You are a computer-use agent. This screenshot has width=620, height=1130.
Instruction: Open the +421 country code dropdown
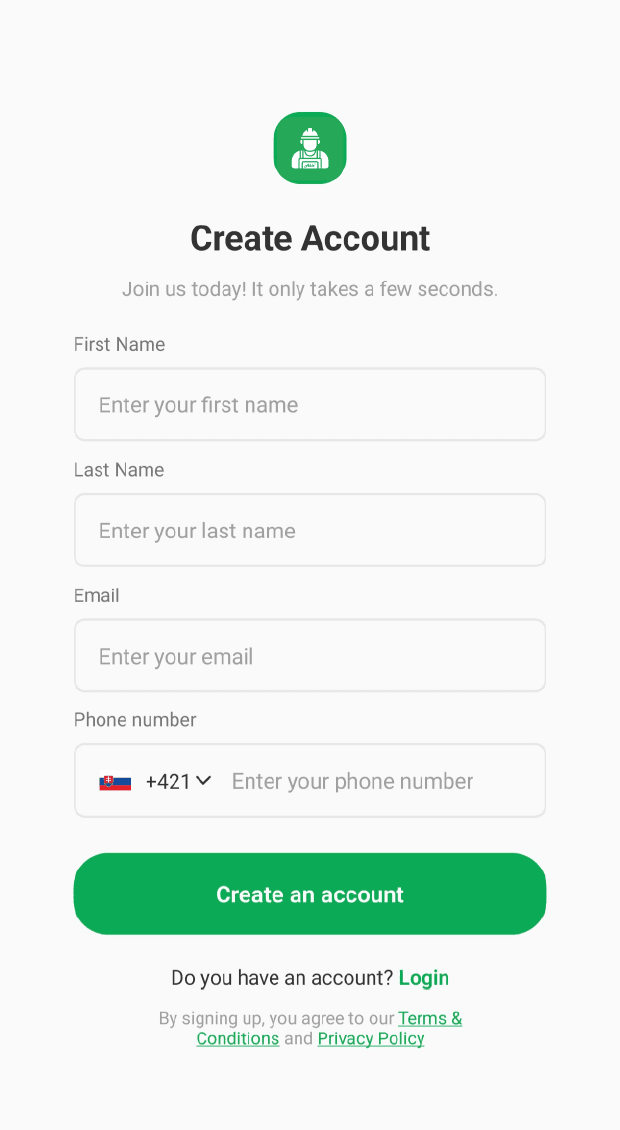[155, 781]
